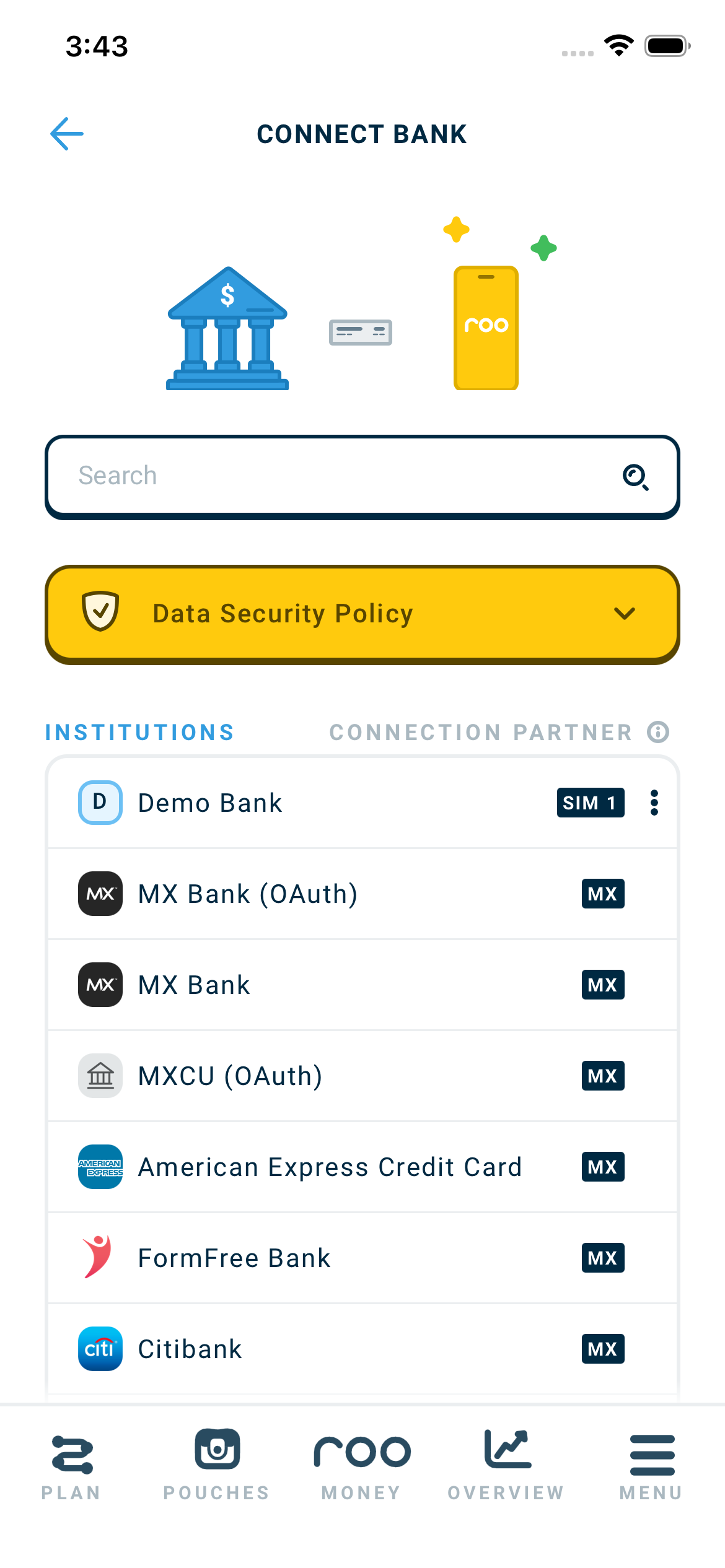Expand the Data Security Policy section
The image size is (725, 1568).
pos(362,614)
